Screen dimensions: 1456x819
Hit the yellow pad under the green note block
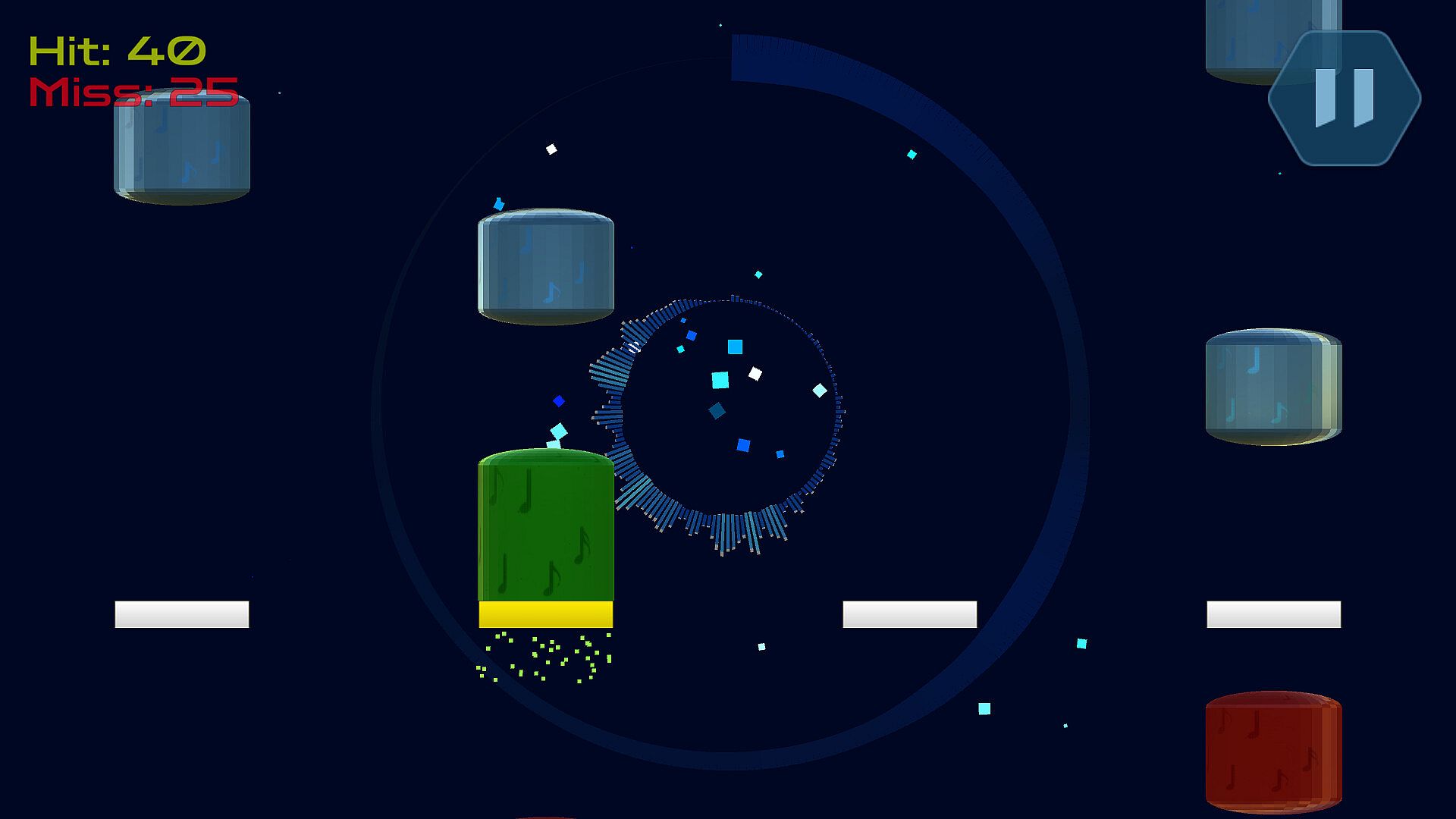pyautogui.click(x=545, y=614)
